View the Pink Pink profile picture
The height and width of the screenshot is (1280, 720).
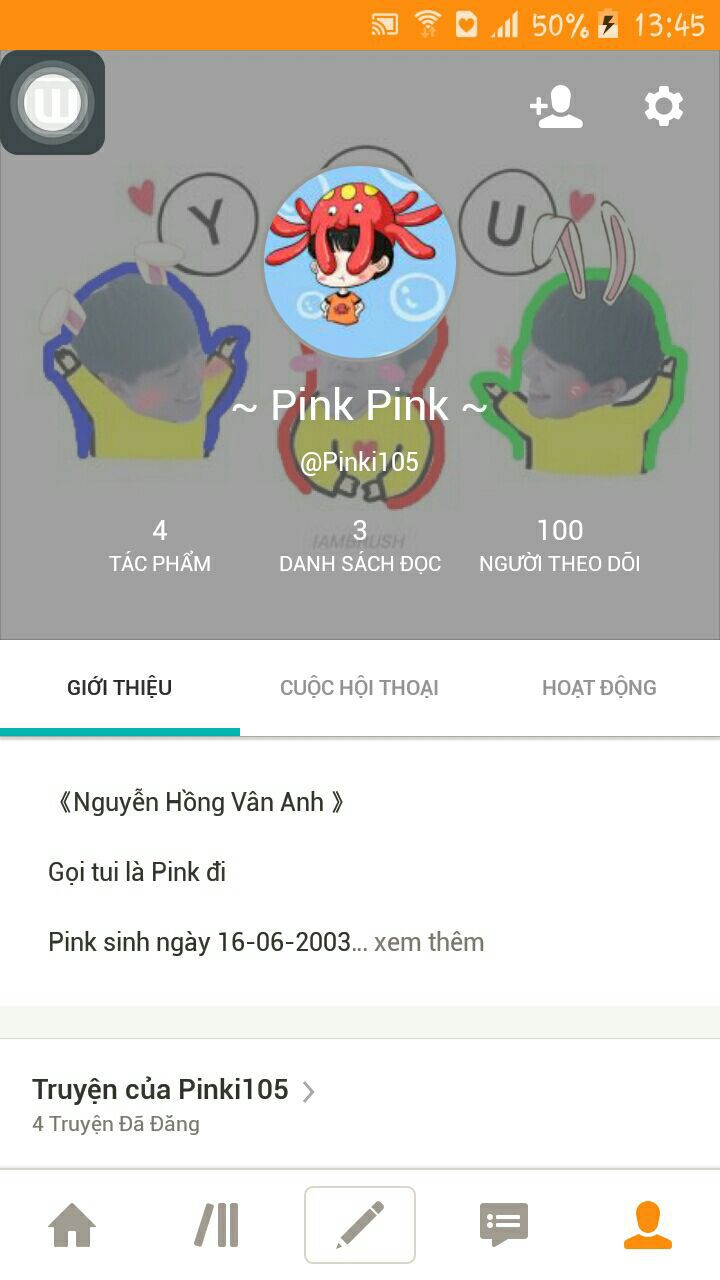pyautogui.click(x=360, y=262)
